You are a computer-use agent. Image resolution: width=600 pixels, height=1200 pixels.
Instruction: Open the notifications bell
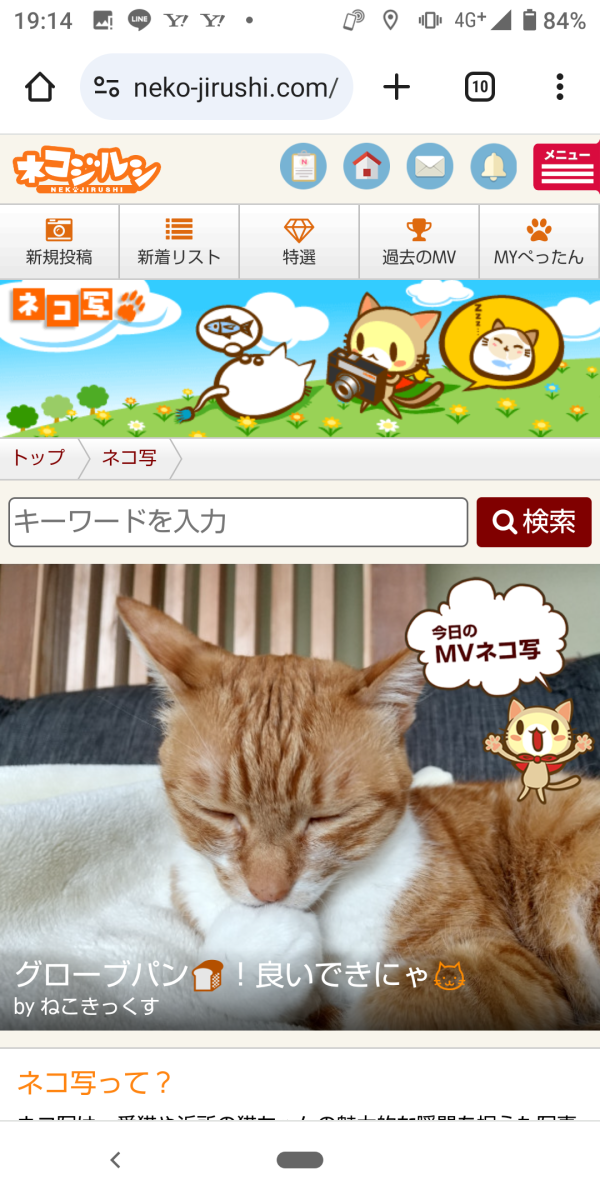[x=493, y=167]
